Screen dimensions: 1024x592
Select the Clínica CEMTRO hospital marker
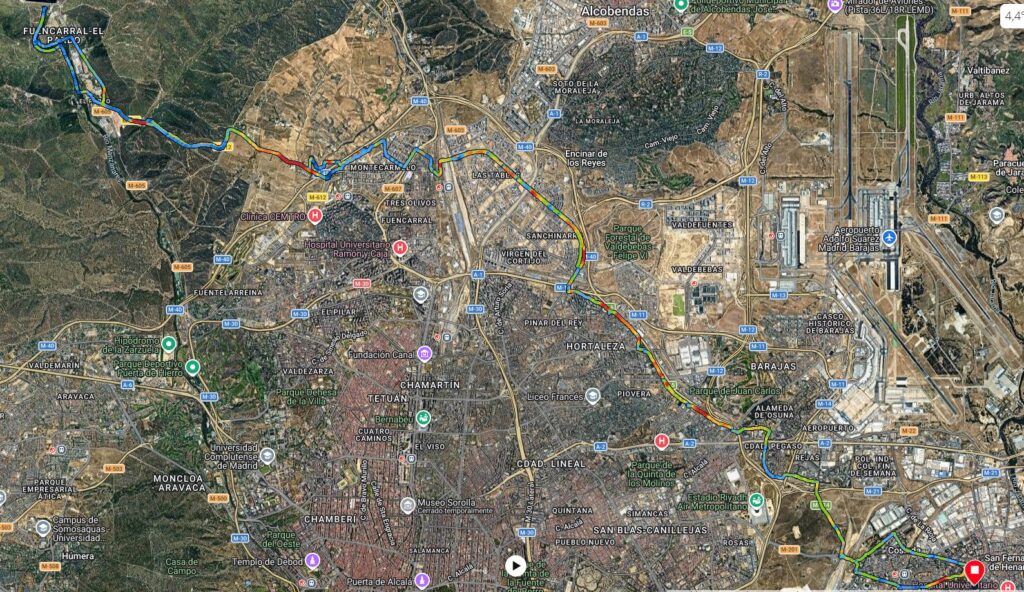(316, 215)
